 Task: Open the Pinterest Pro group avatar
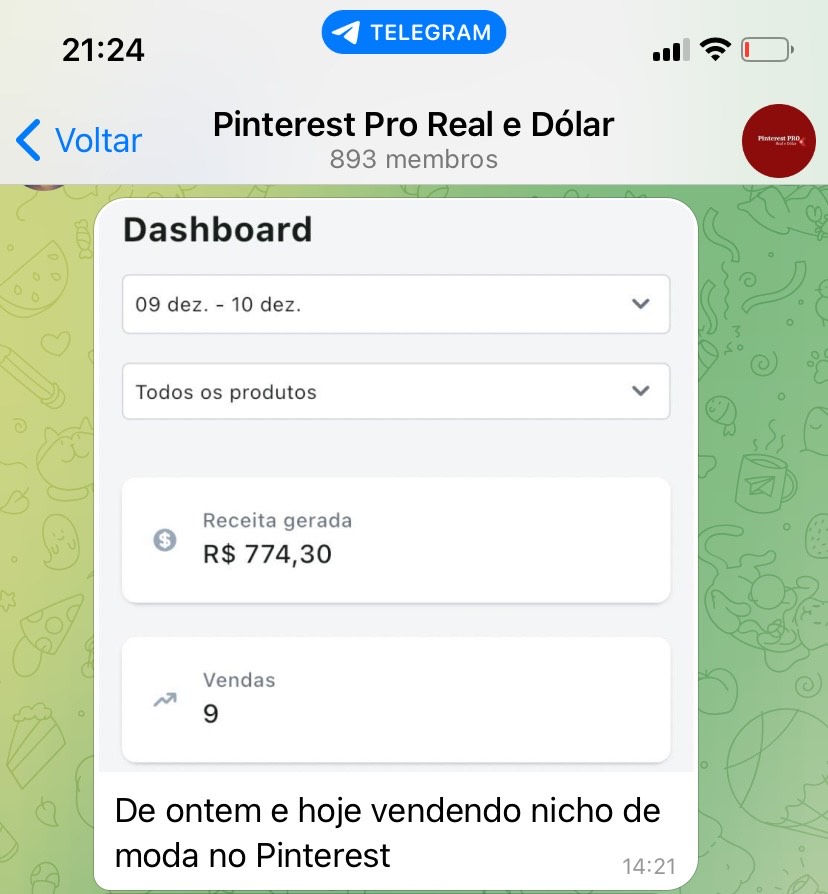point(778,141)
